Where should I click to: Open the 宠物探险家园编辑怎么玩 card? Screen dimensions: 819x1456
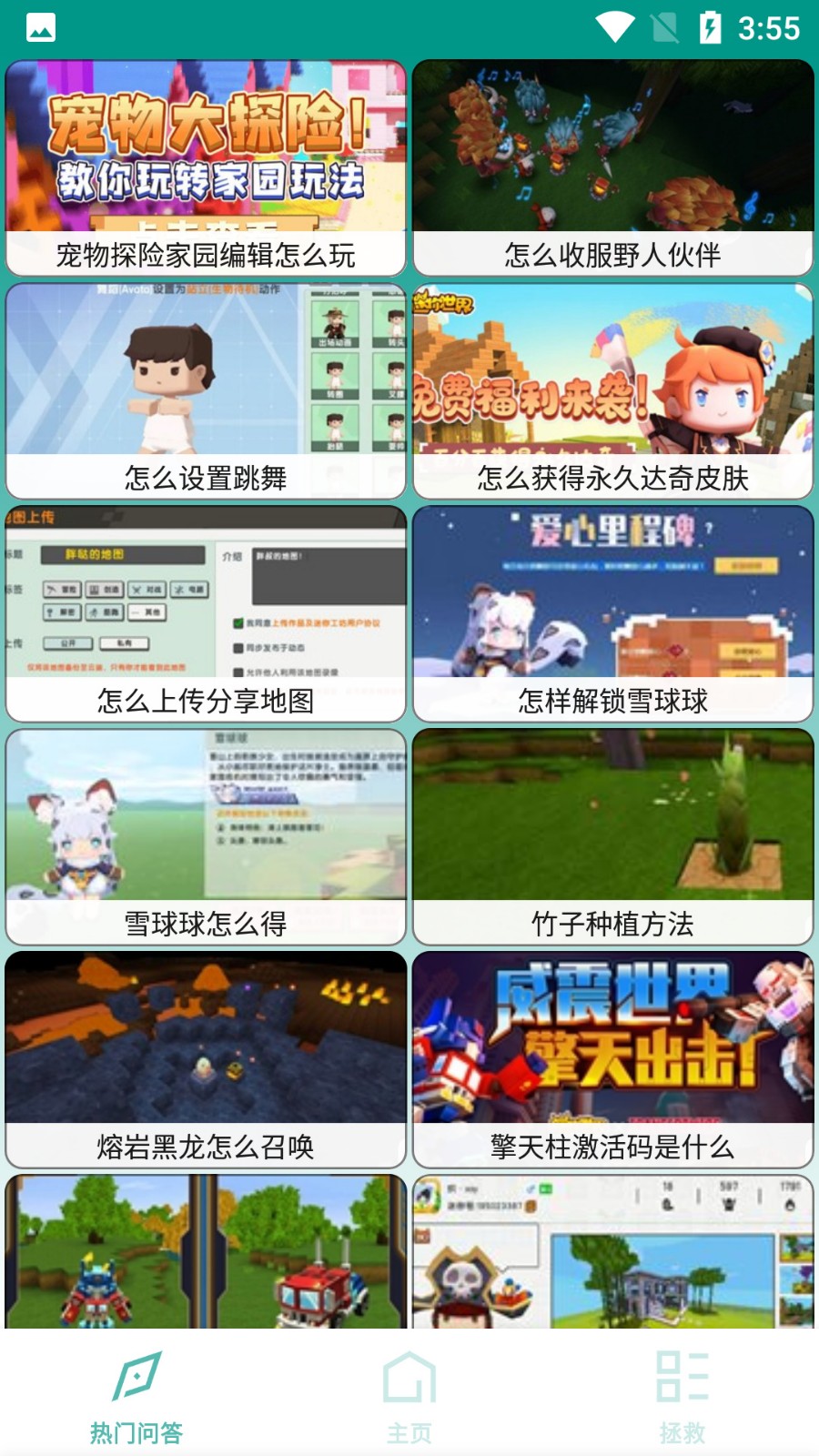tap(206, 168)
